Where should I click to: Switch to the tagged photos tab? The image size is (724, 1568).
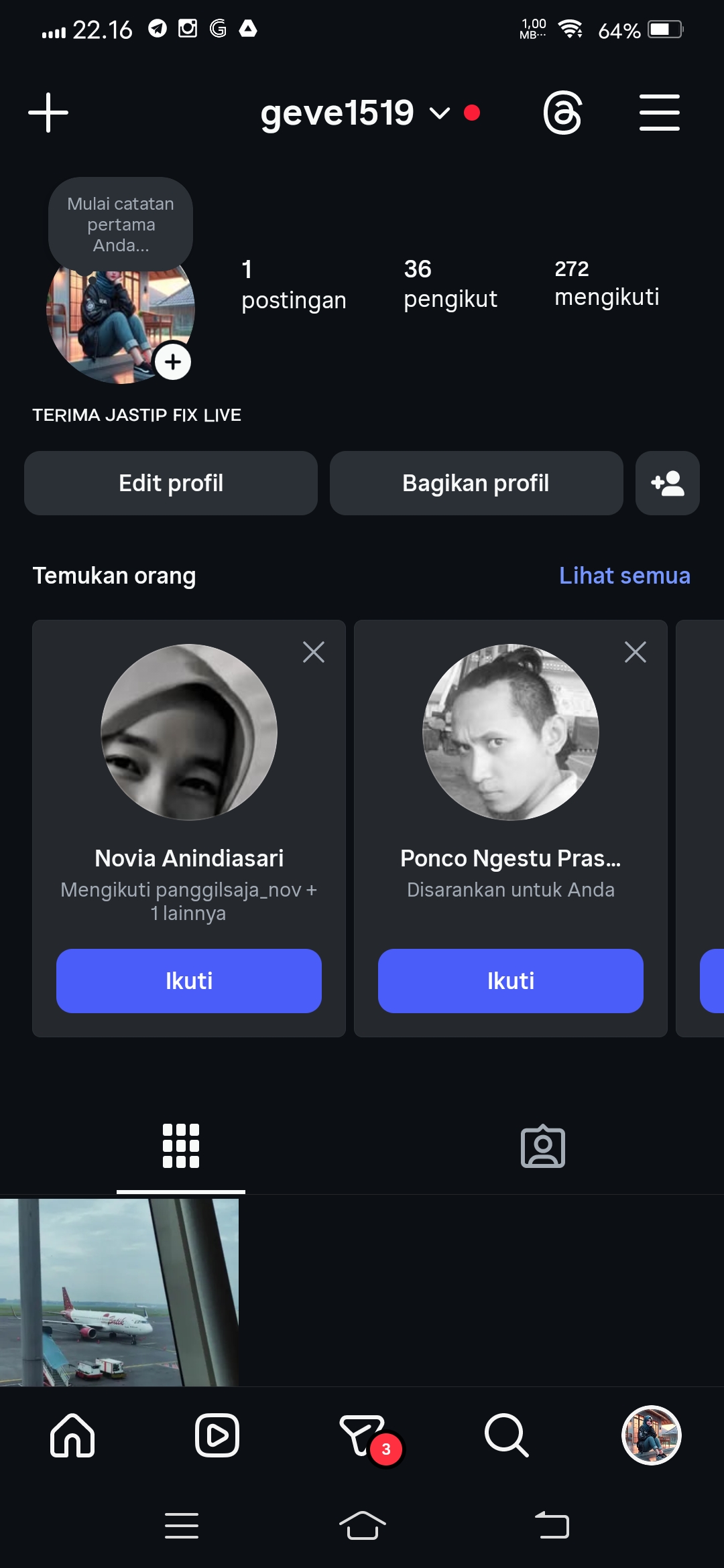[x=543, y=1146]
